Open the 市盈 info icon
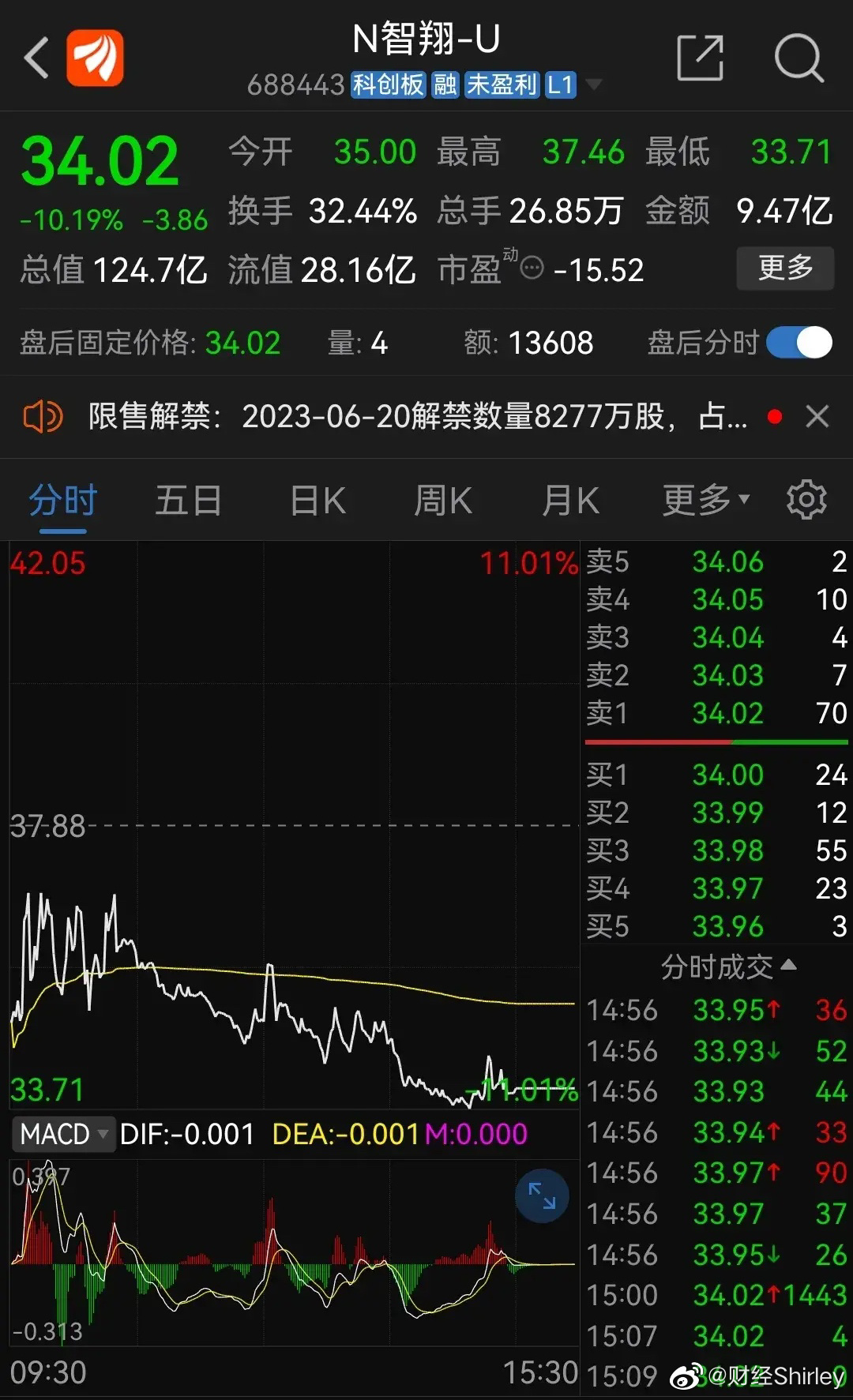This screenshot has width=853, height=1400. (x=532, y=268)
